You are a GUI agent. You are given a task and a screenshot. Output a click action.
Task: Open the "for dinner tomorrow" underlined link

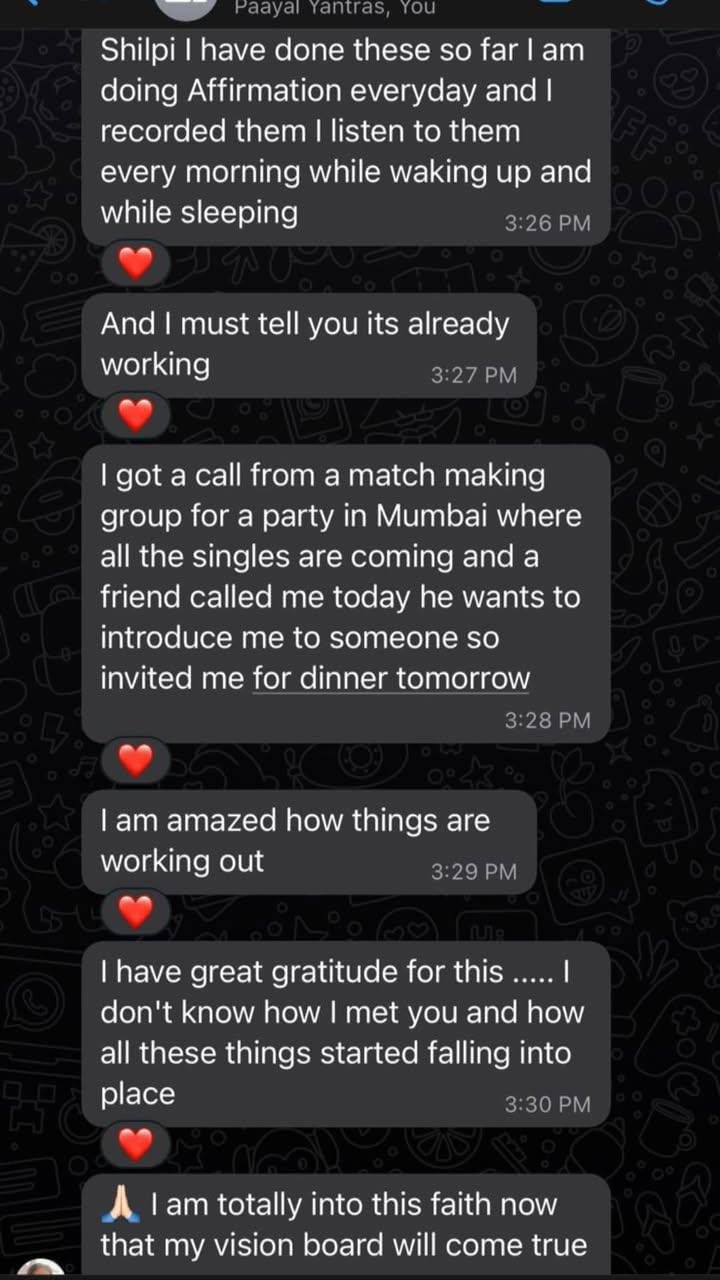point(391,678)
